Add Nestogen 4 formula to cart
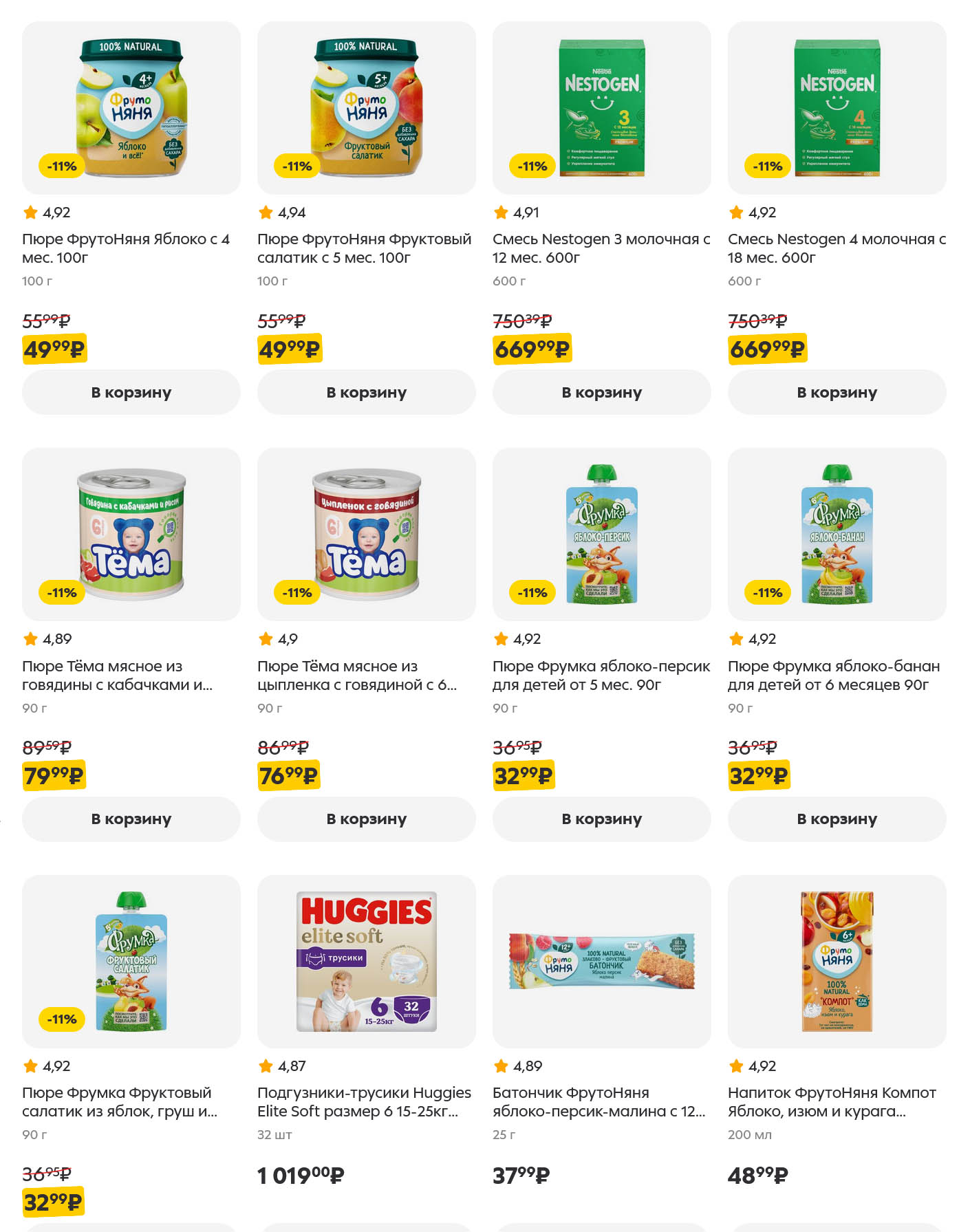Viewport: 970px width, 1232px height. tap(837, 392)
